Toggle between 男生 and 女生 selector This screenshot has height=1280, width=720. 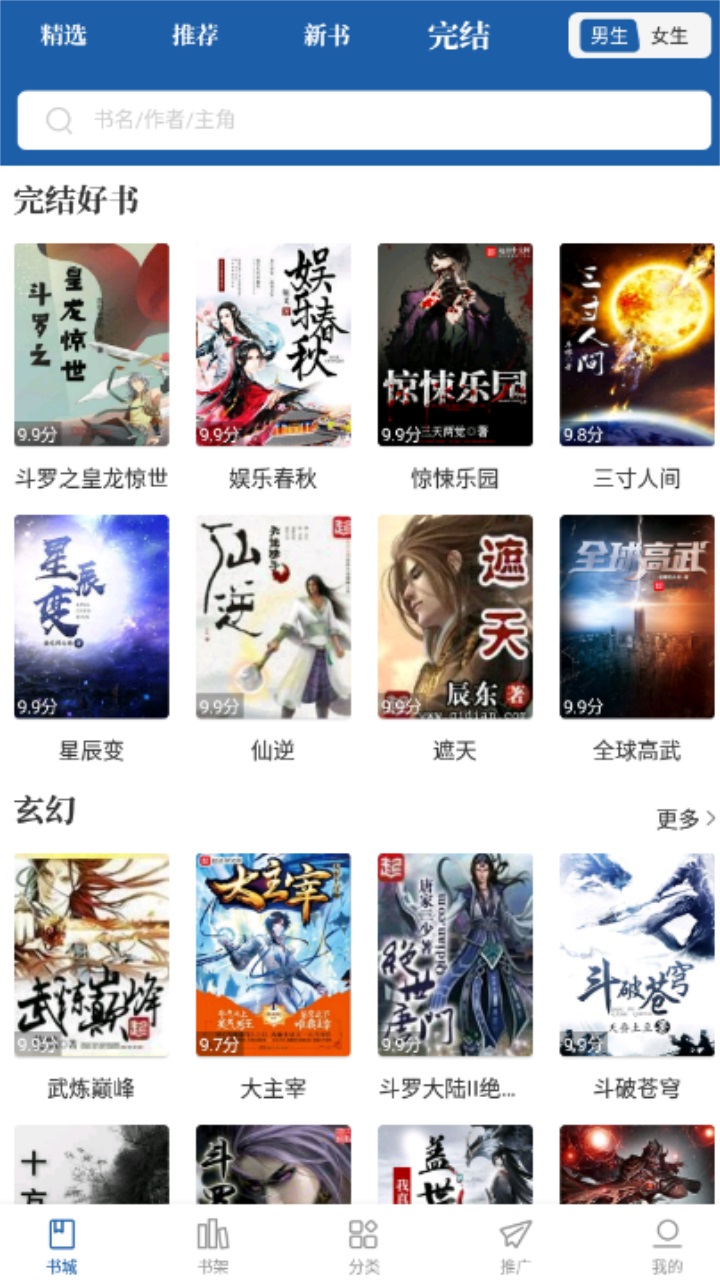click(638, 37)
